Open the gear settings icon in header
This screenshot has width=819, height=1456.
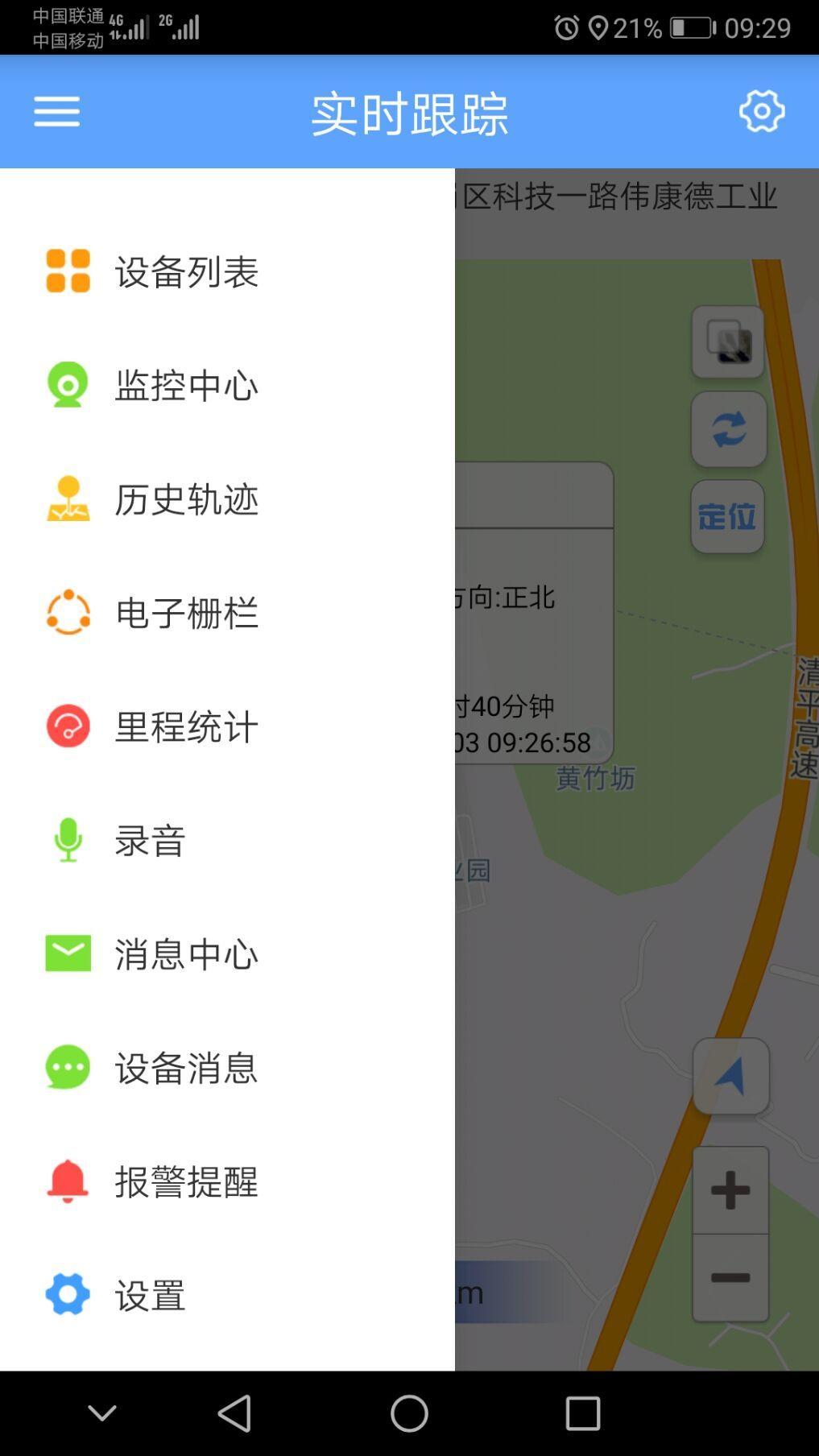coord(761,111)
